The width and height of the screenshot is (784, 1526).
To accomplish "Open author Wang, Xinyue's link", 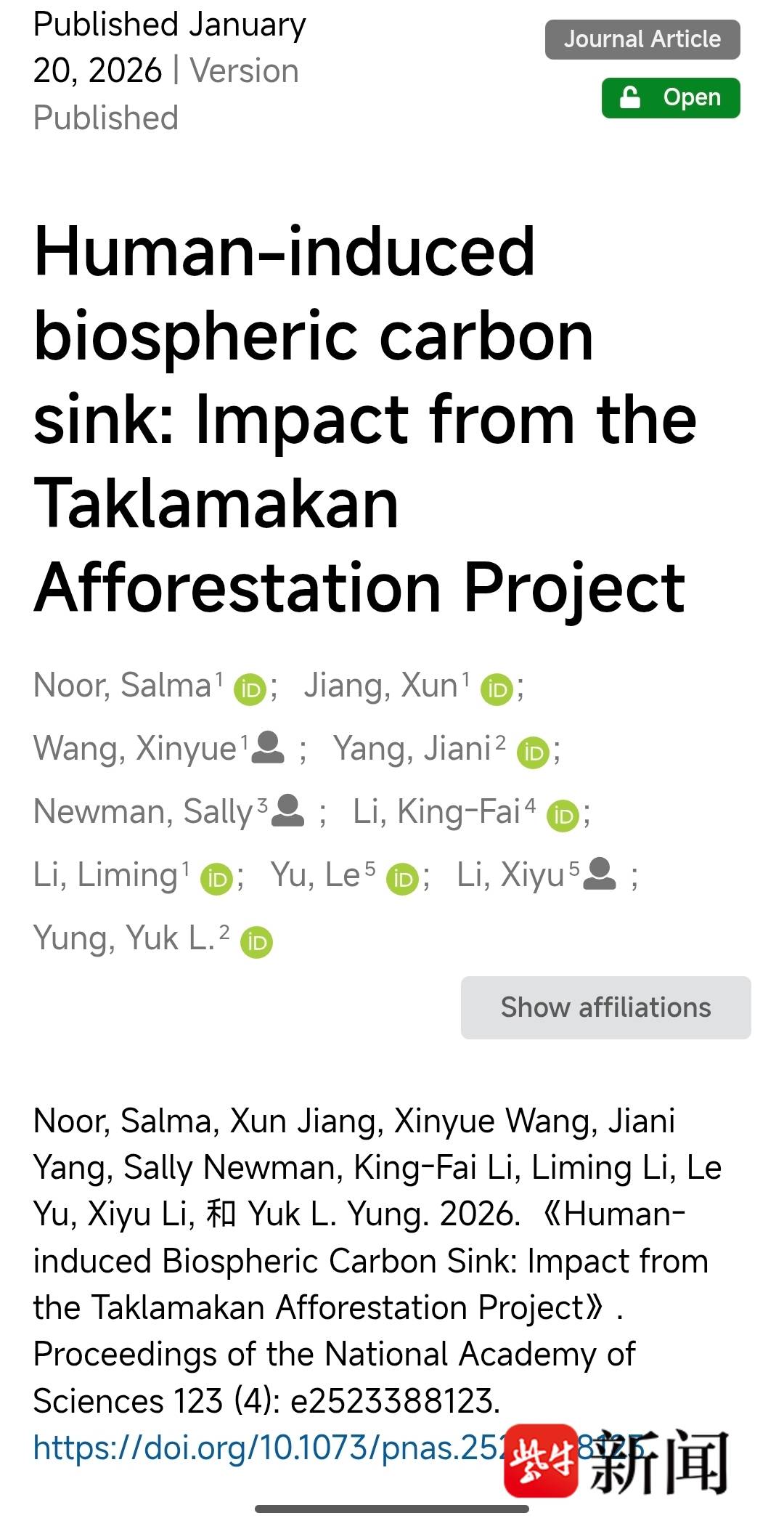I will pos(135,748).
